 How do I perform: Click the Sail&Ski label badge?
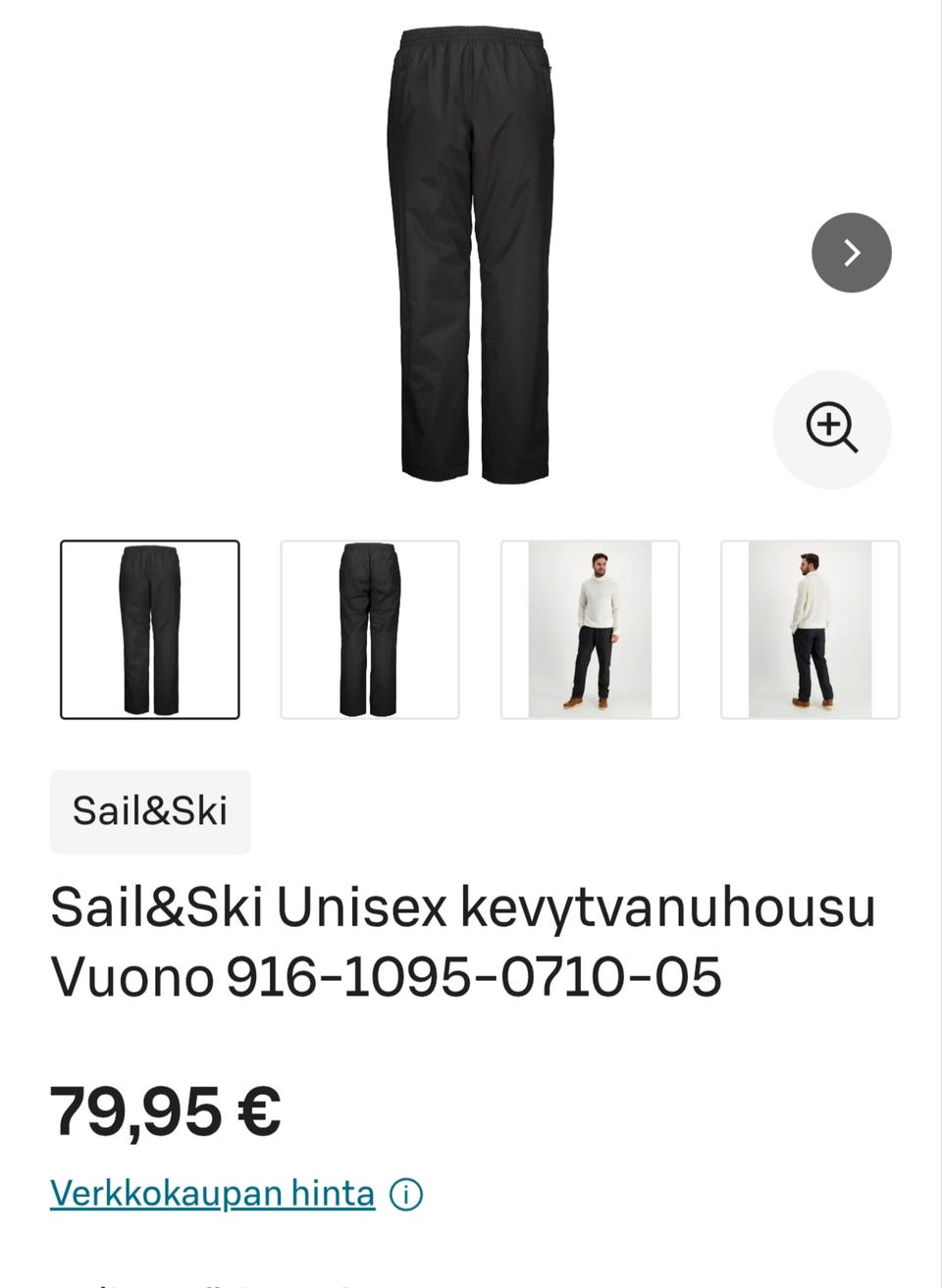(x=149, y=810)
